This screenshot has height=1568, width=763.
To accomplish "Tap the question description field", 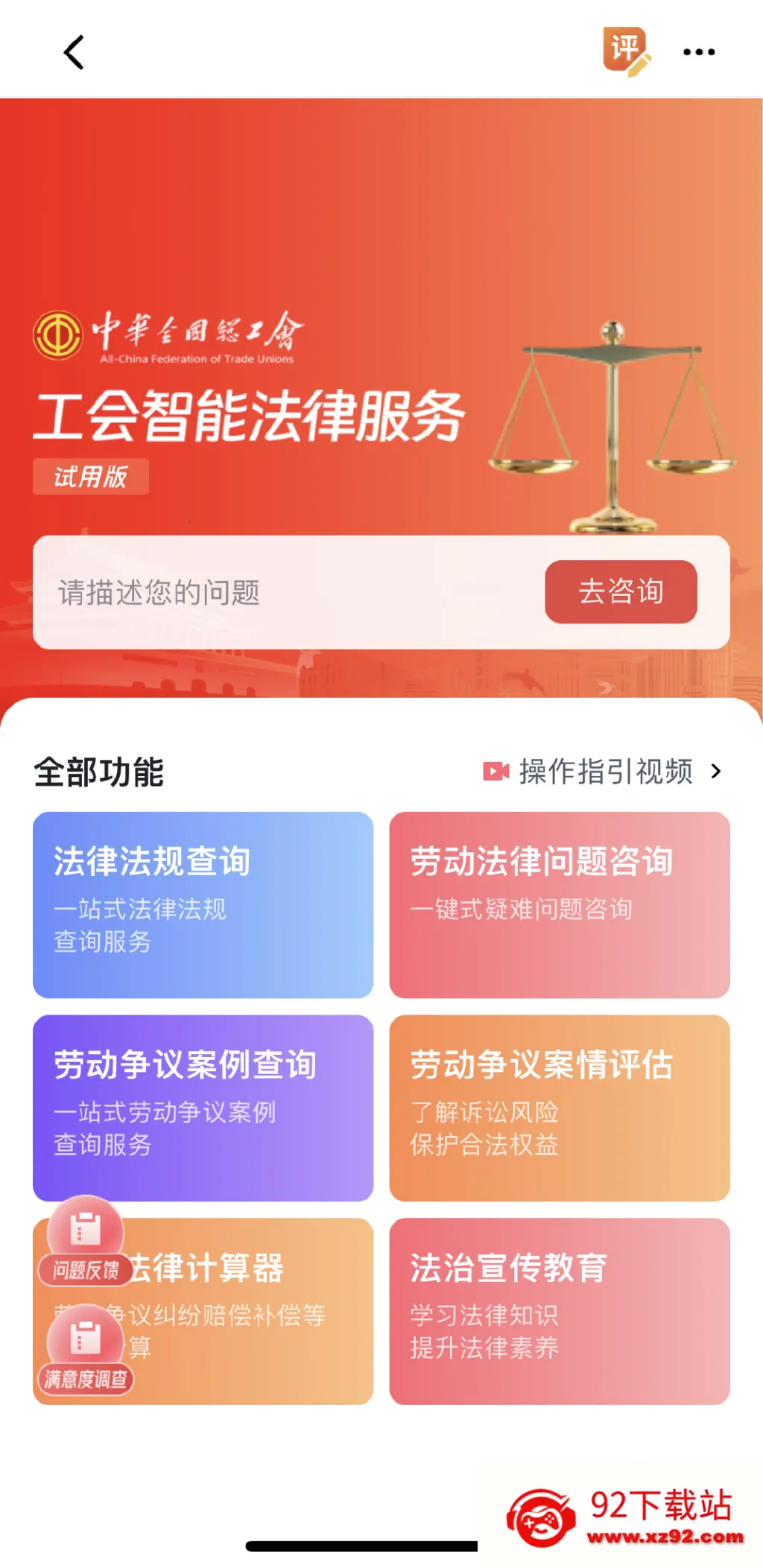I will point(287,593).
